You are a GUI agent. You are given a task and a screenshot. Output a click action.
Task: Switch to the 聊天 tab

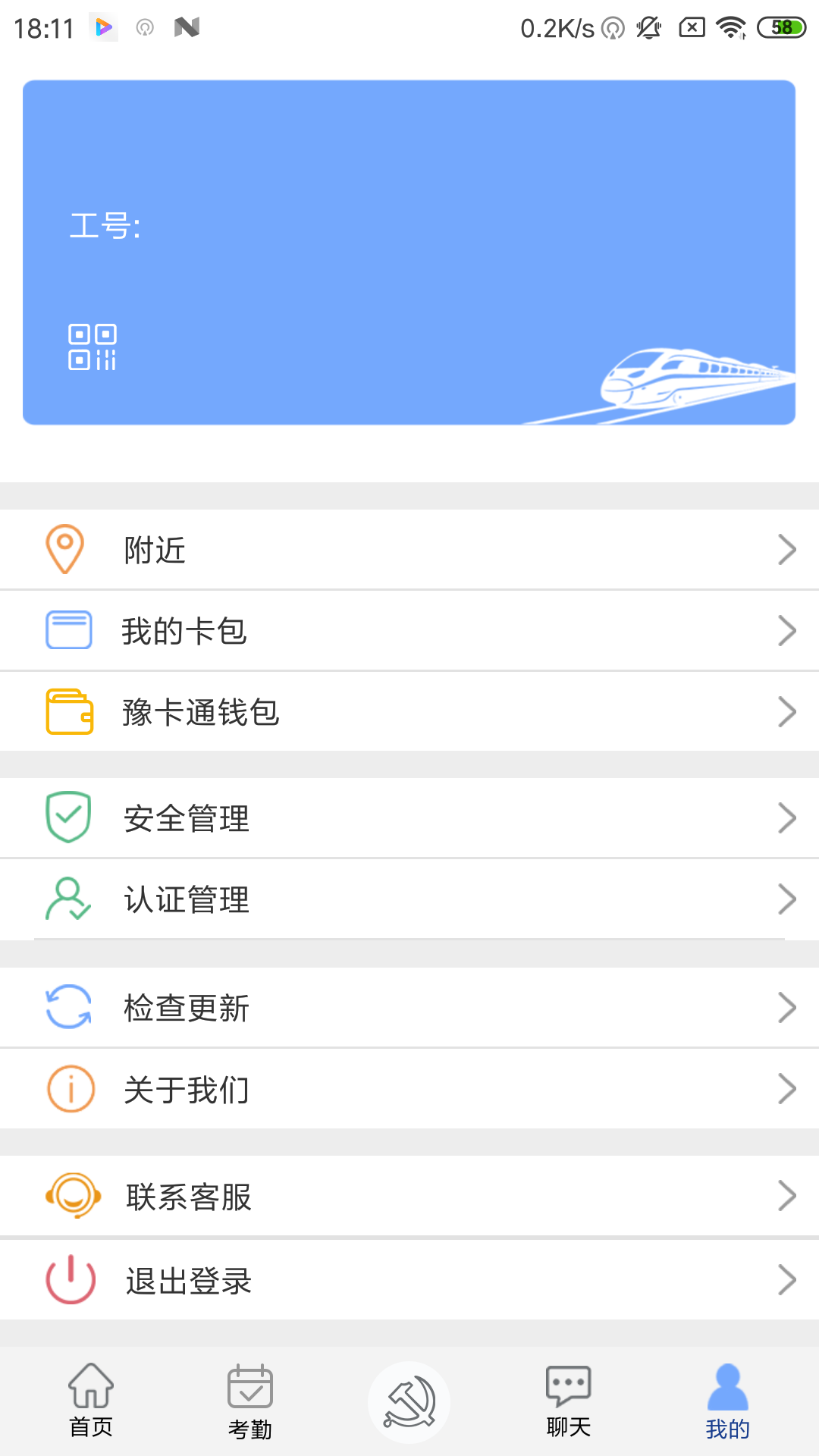click(568, 1403)
